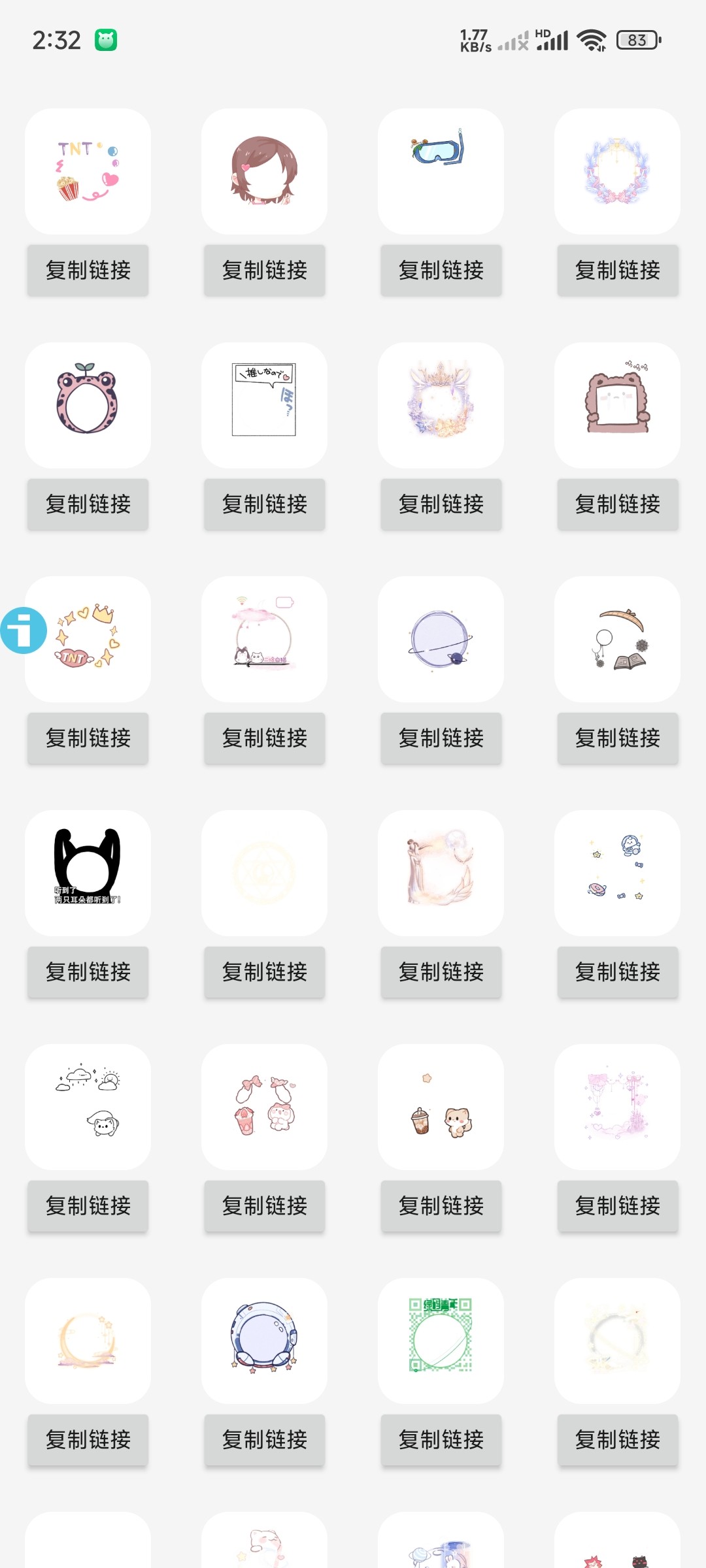
Task: Copy link under the pink castle frame
Action: (x=617, y=1205)
